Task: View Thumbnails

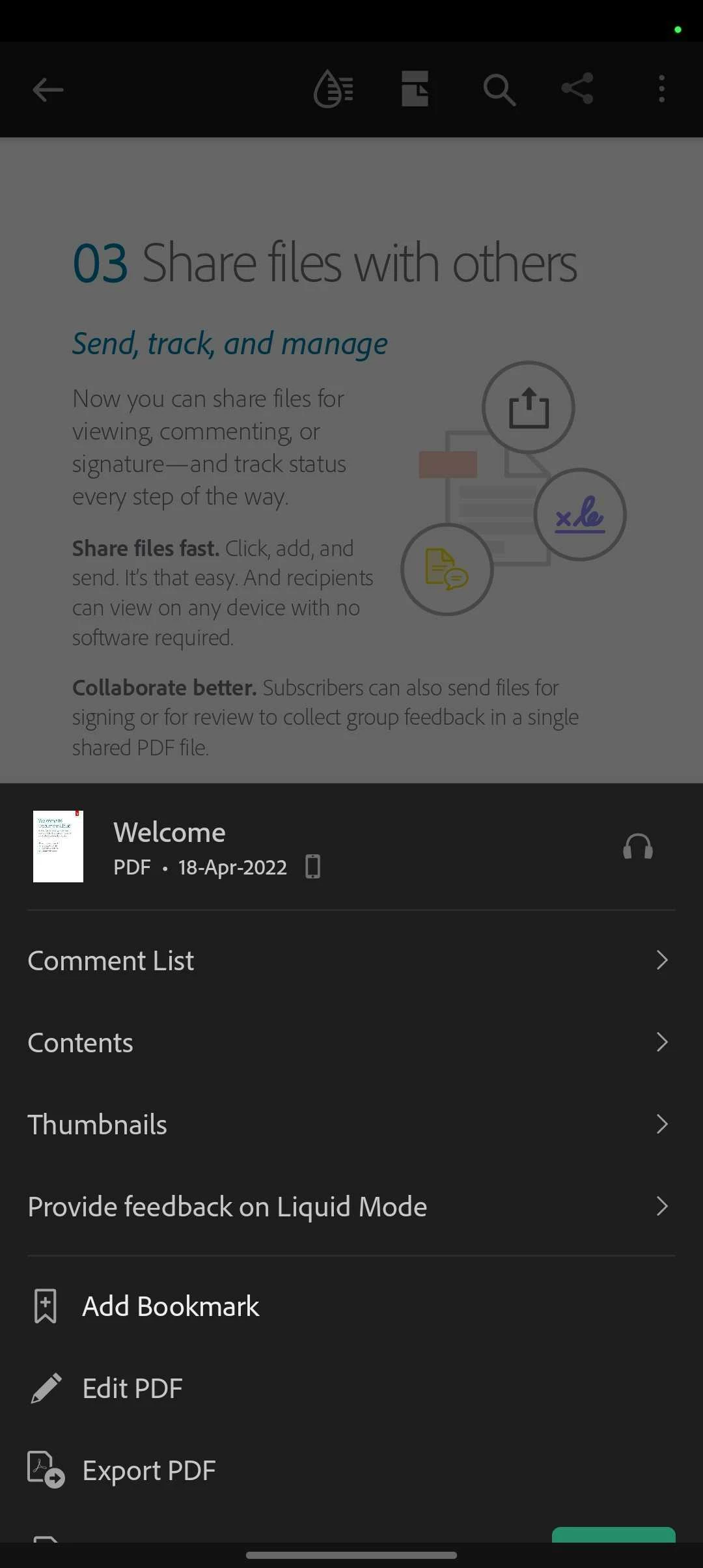Action: (x=350, y=1125)
